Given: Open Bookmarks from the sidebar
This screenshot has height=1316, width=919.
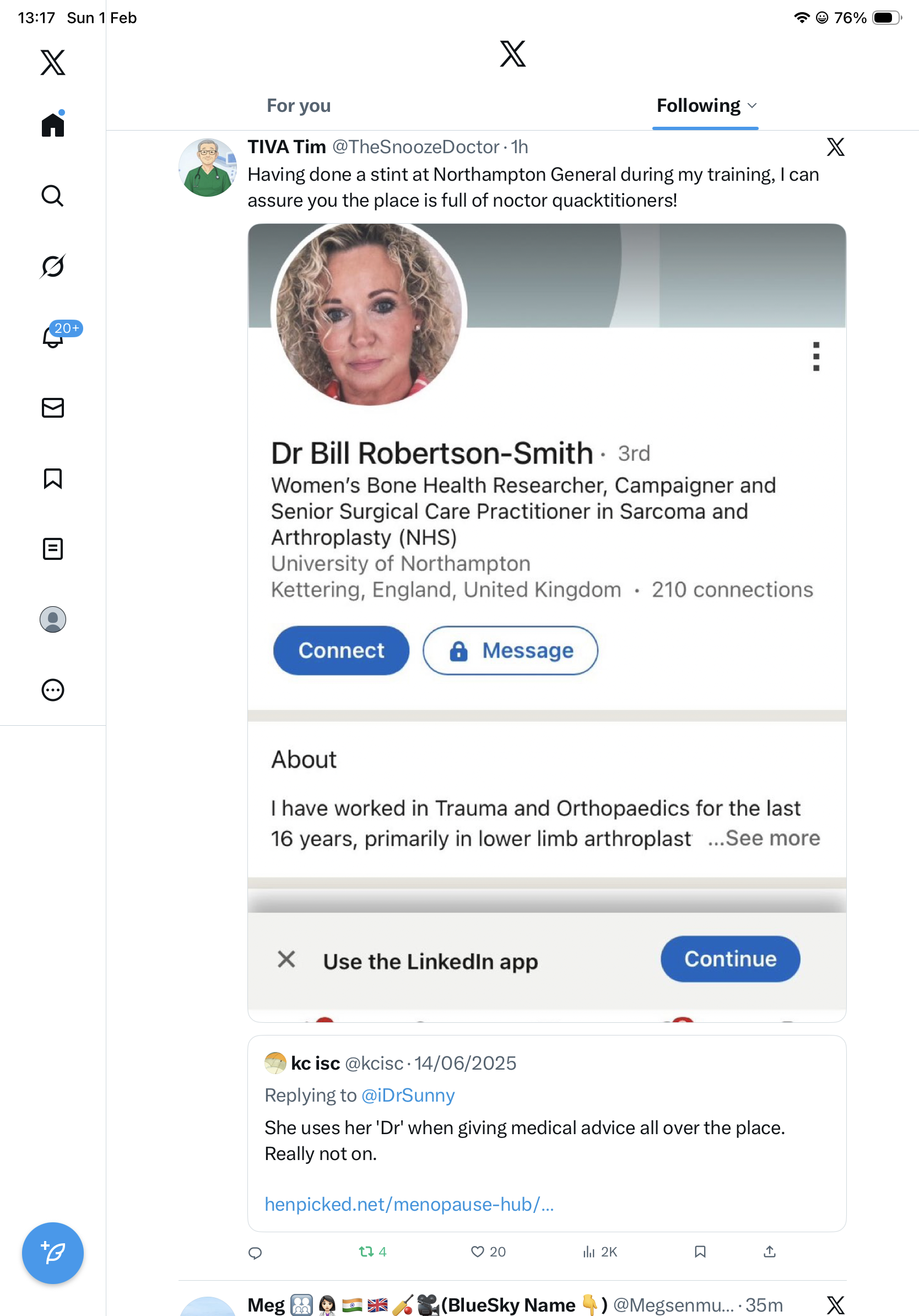Looking at the screenshot, I should [x=53, y=478].
